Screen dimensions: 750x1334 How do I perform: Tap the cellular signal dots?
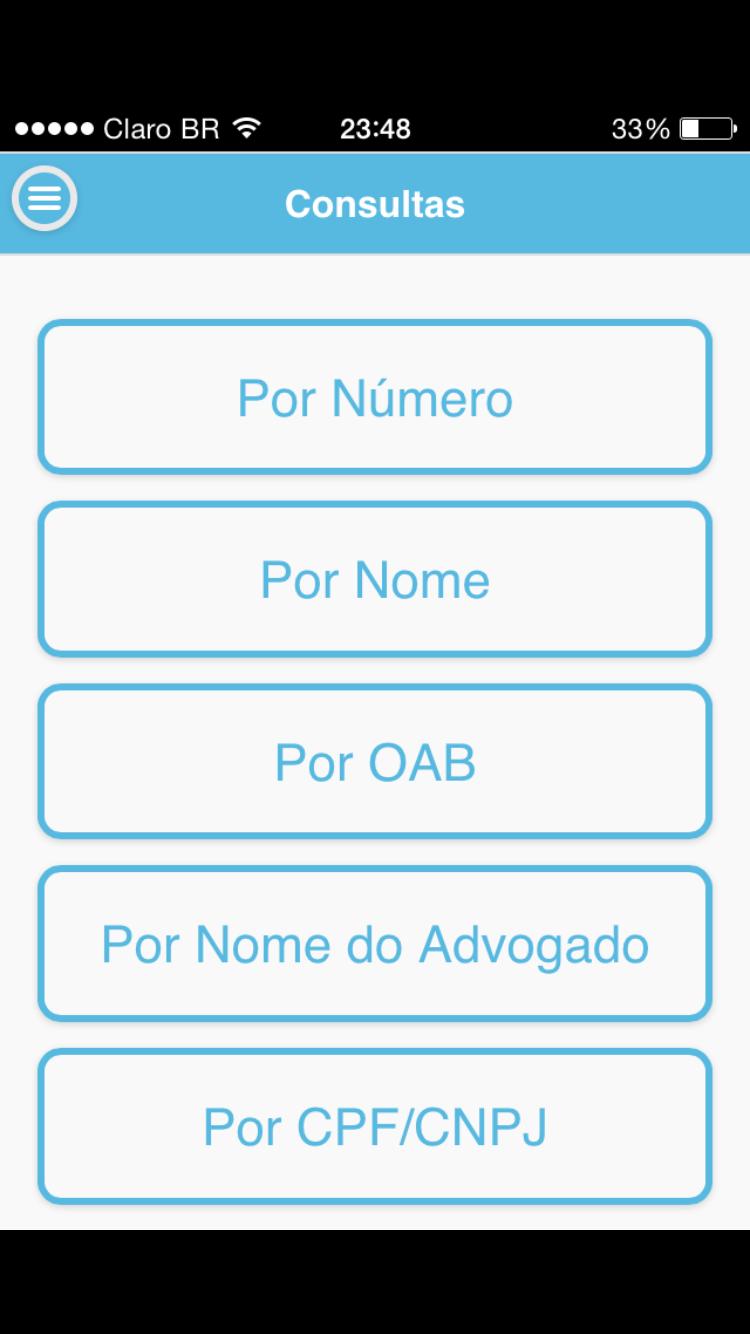[x=50, y=127]
